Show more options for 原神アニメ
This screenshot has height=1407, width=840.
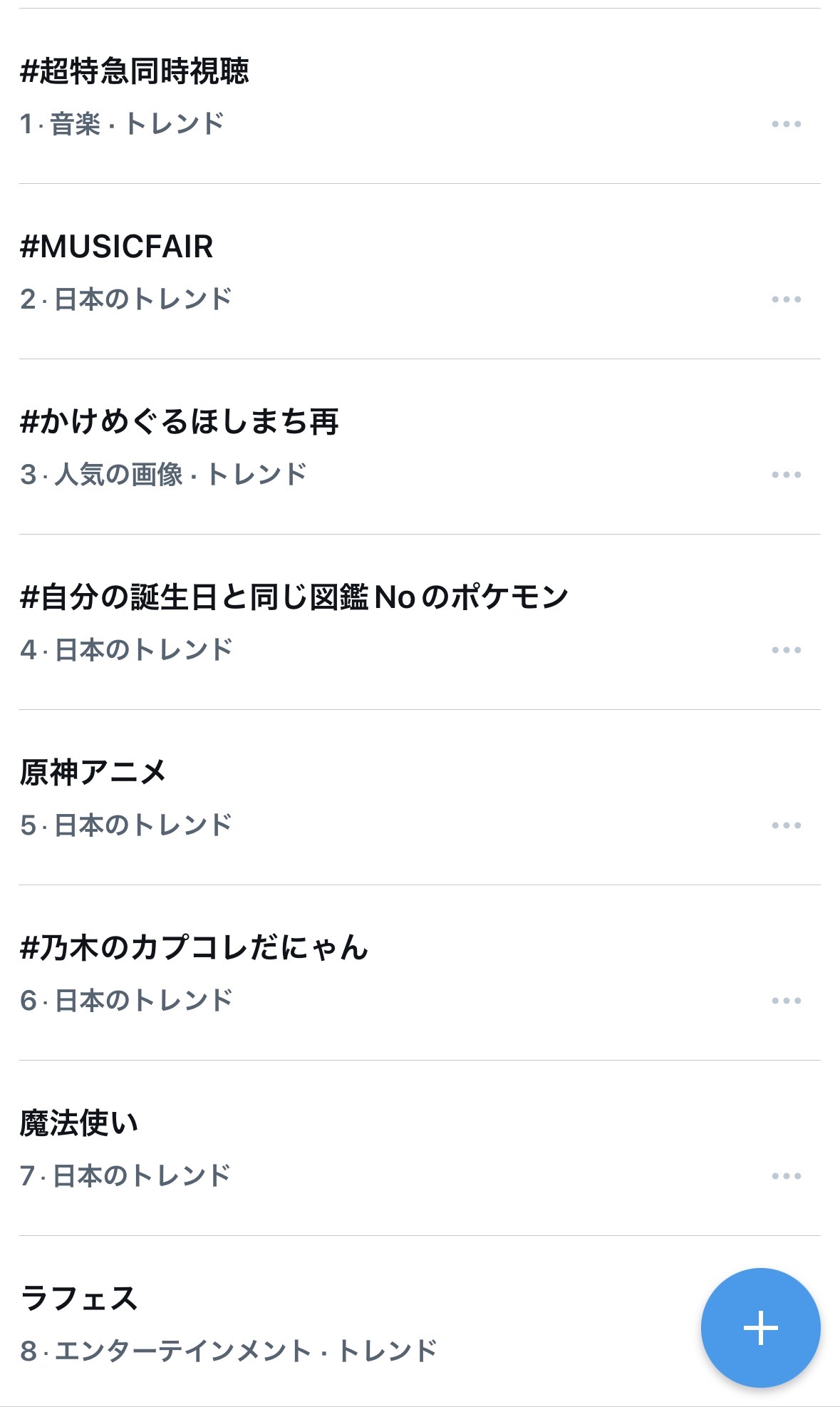tap(786, 826)
